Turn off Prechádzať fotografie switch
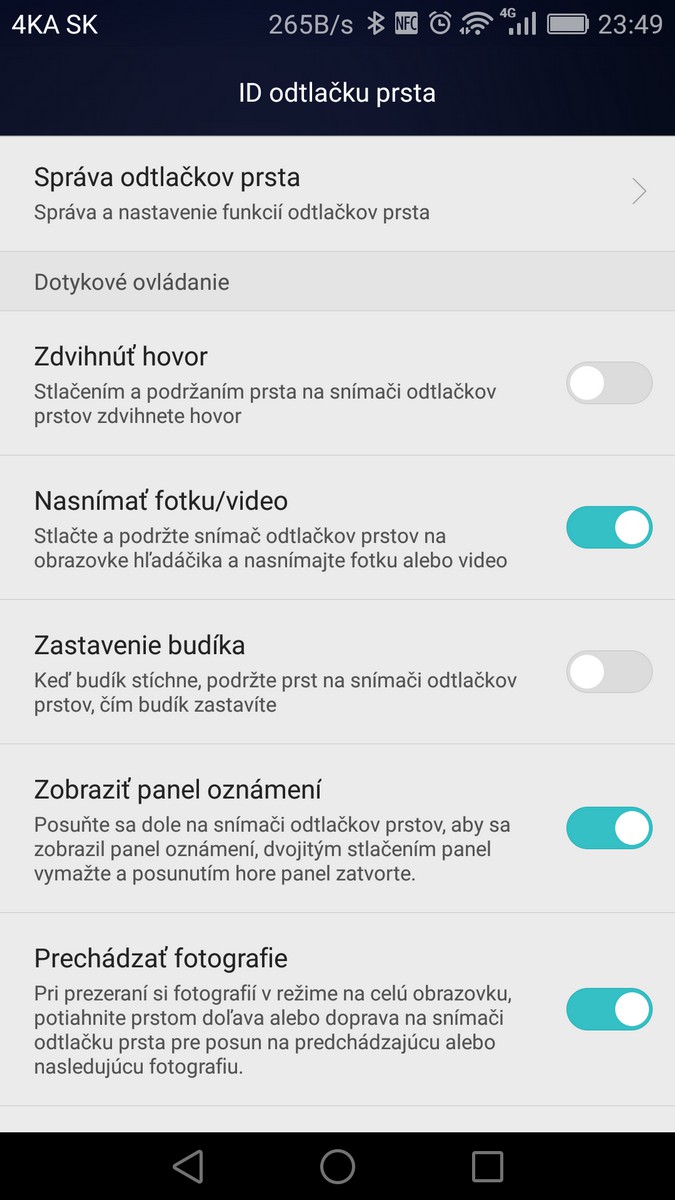 click(x=609, y=1009)
